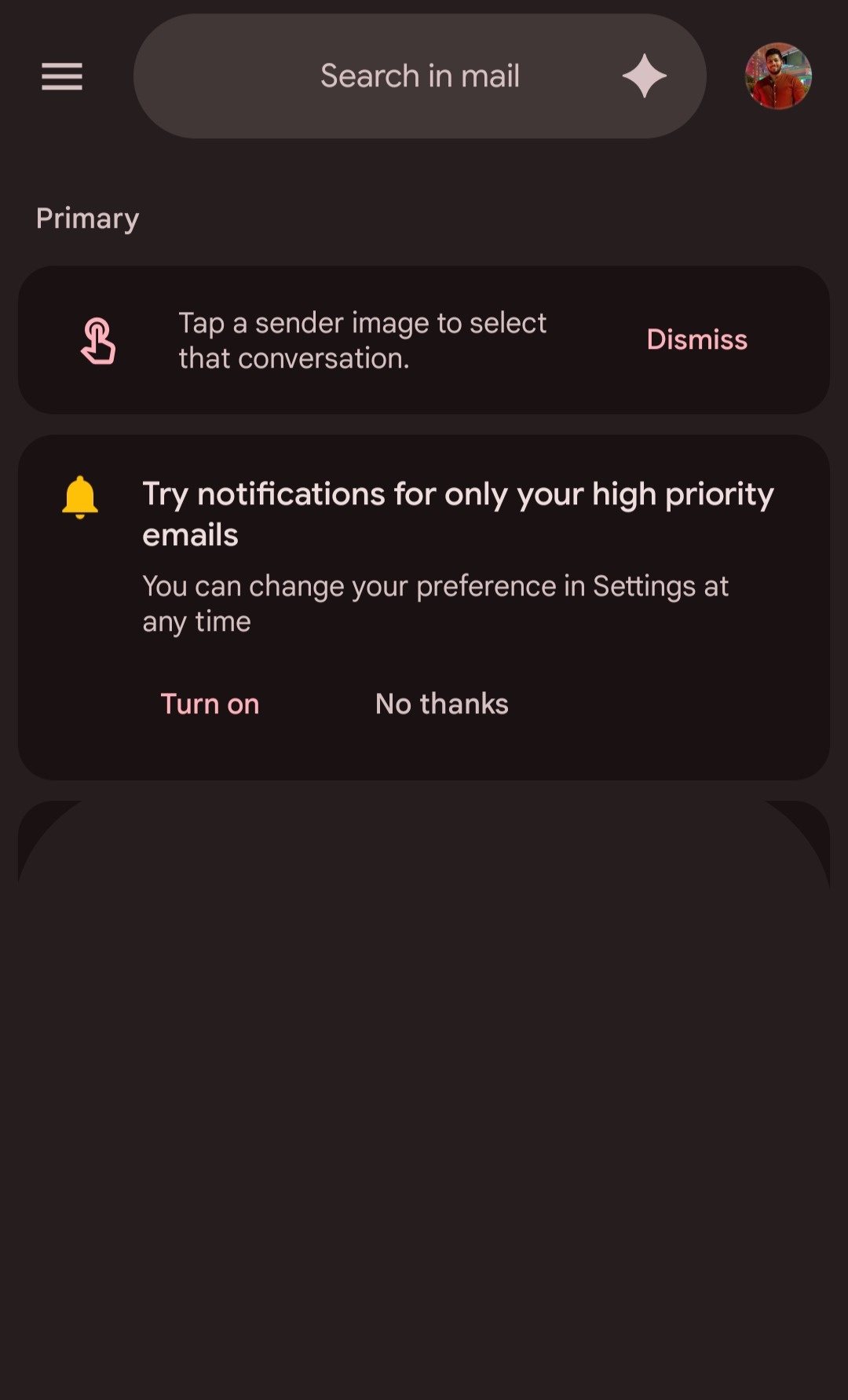Activate the mail search bar
The image size is (848, 1400).
coord(419,75)
